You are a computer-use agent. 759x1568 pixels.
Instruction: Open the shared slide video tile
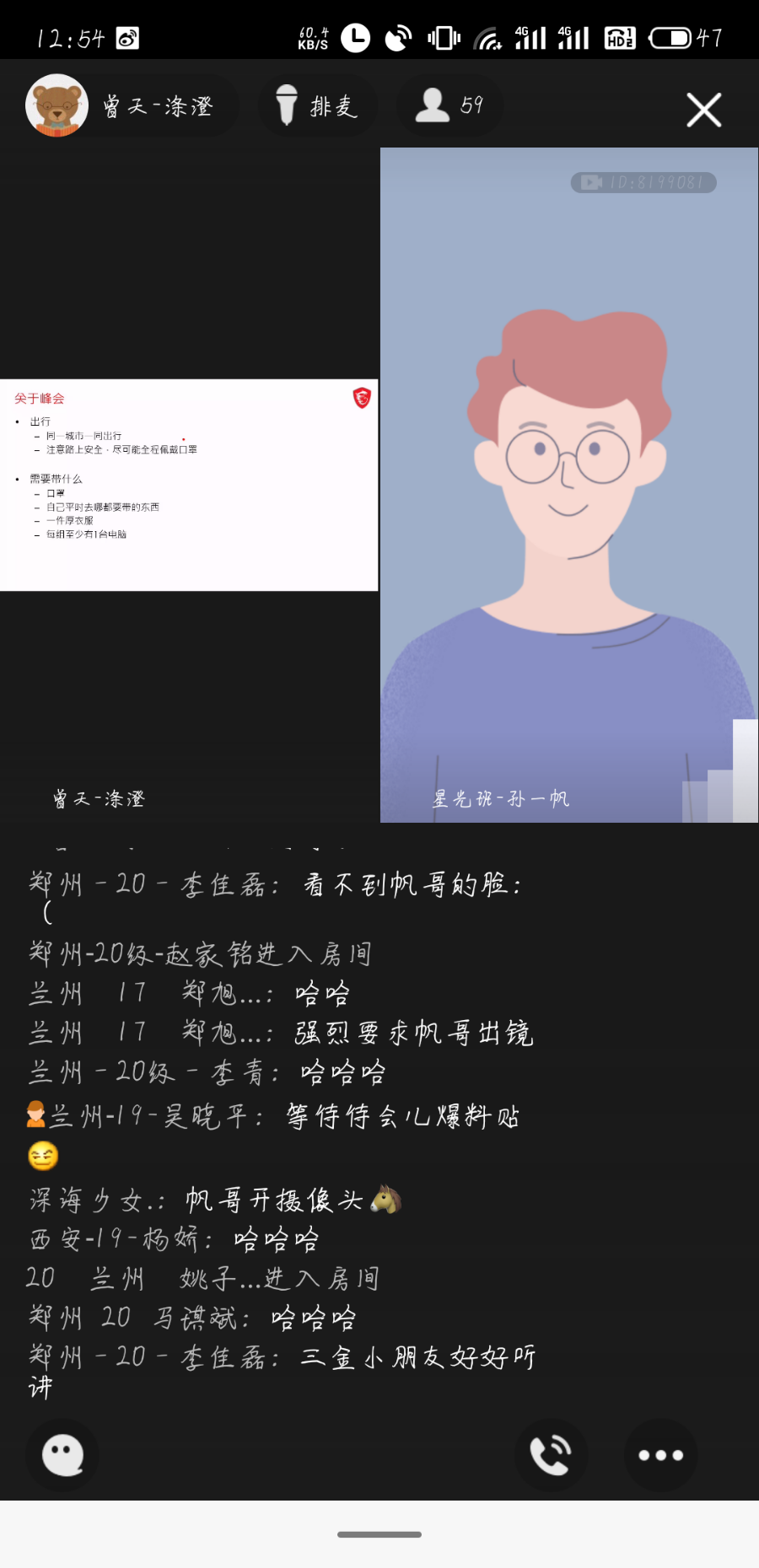pos(189,485)
